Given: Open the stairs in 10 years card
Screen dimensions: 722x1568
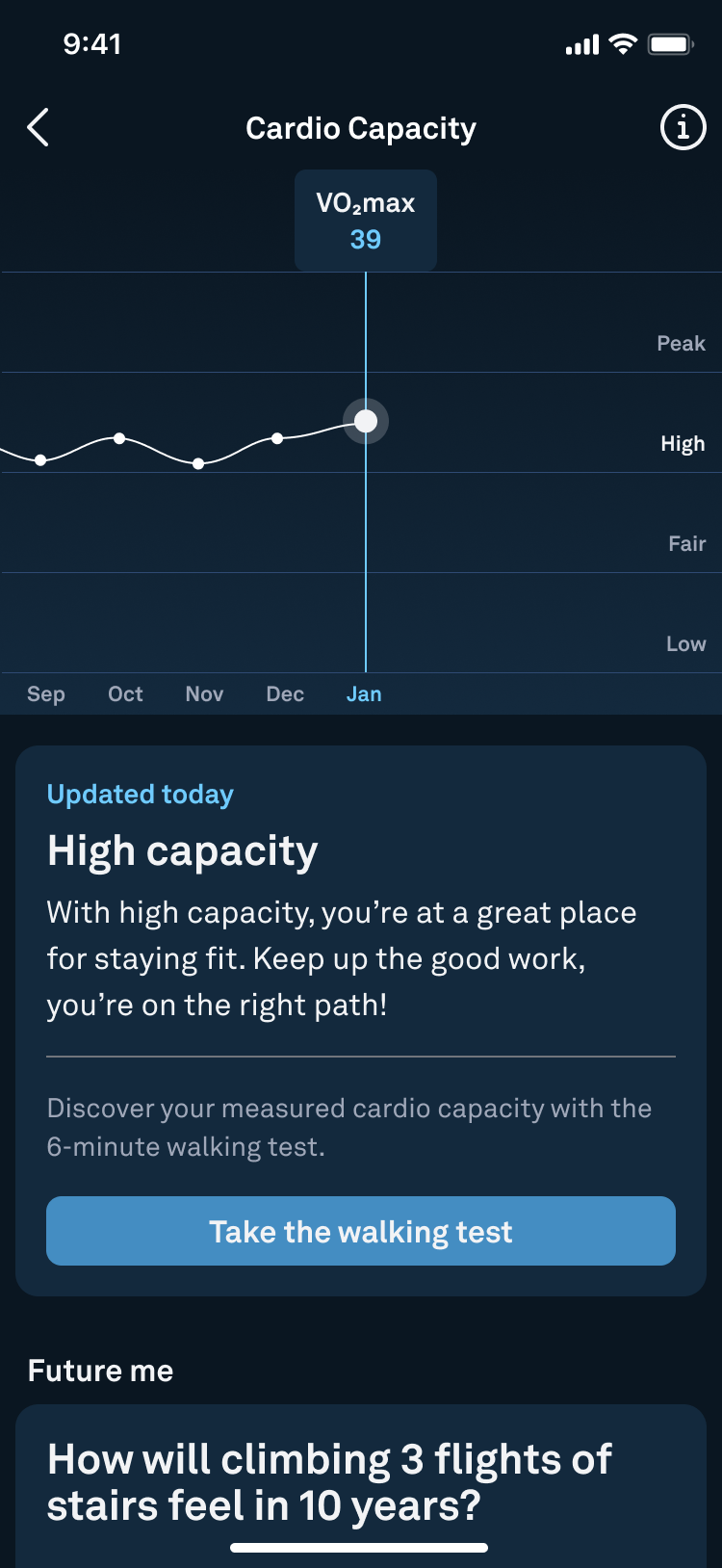Looking at the screenshot, I should coord(361,1483).
